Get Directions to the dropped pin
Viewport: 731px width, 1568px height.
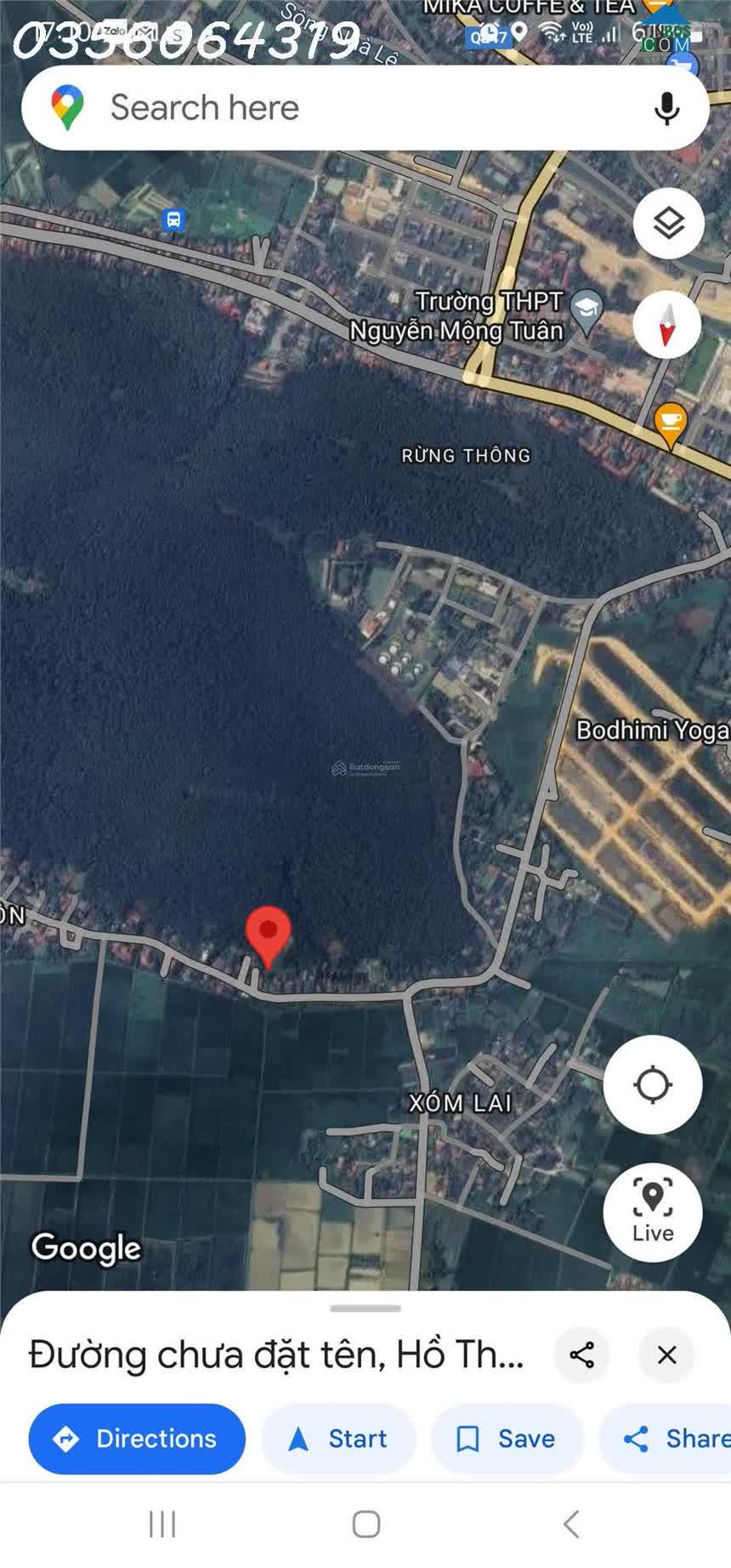(x=137, y=1438)
